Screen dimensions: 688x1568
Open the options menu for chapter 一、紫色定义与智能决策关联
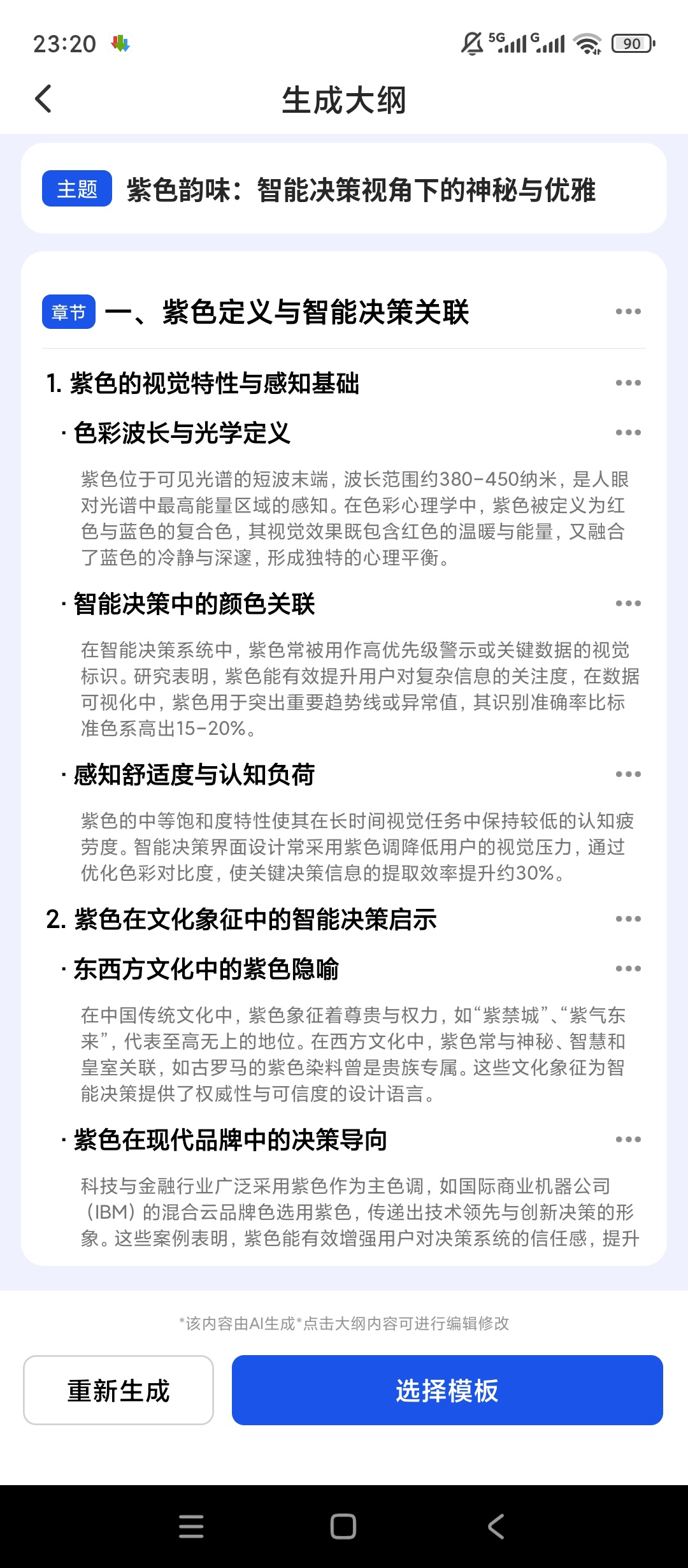pyautogui.click(x=628, y=312)
